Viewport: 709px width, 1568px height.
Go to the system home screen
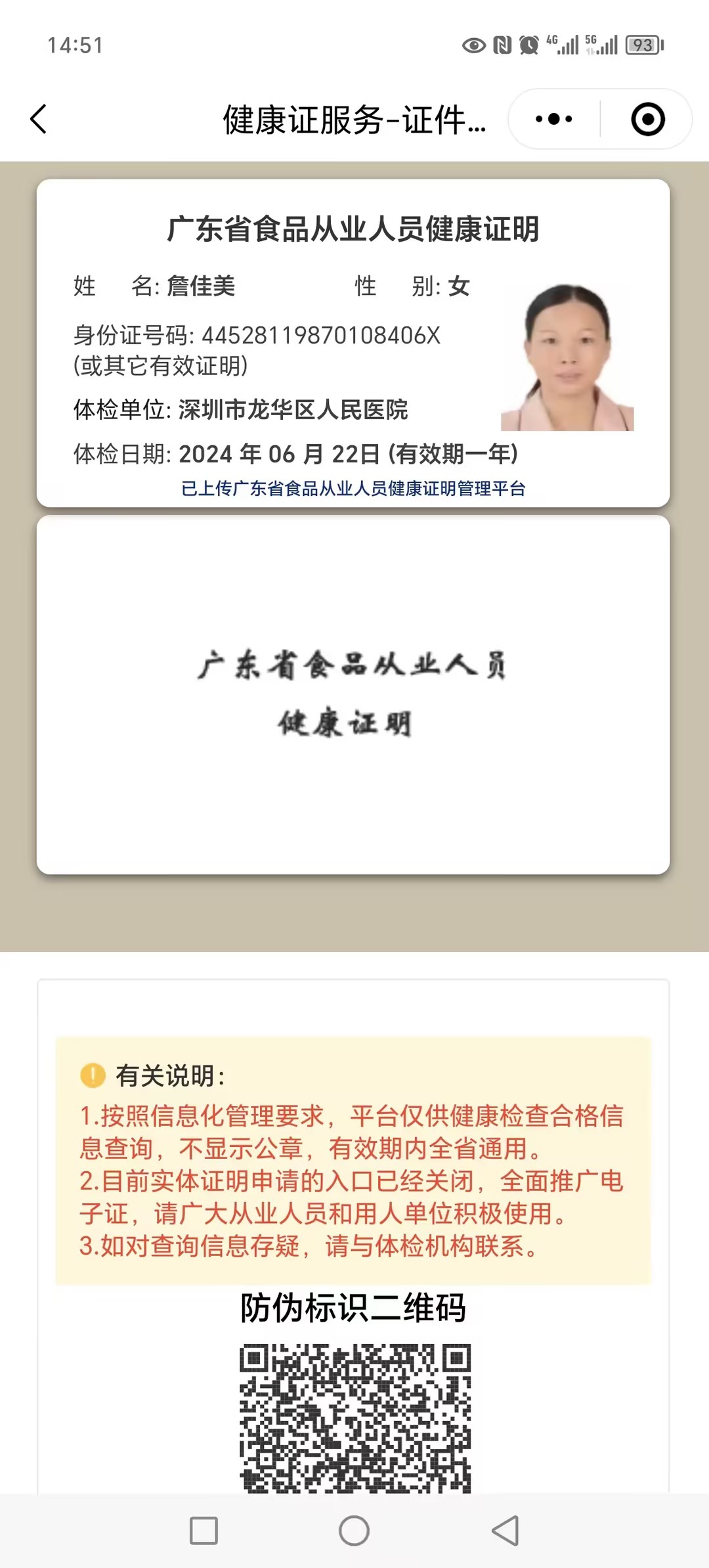[x=354, y=1531]
